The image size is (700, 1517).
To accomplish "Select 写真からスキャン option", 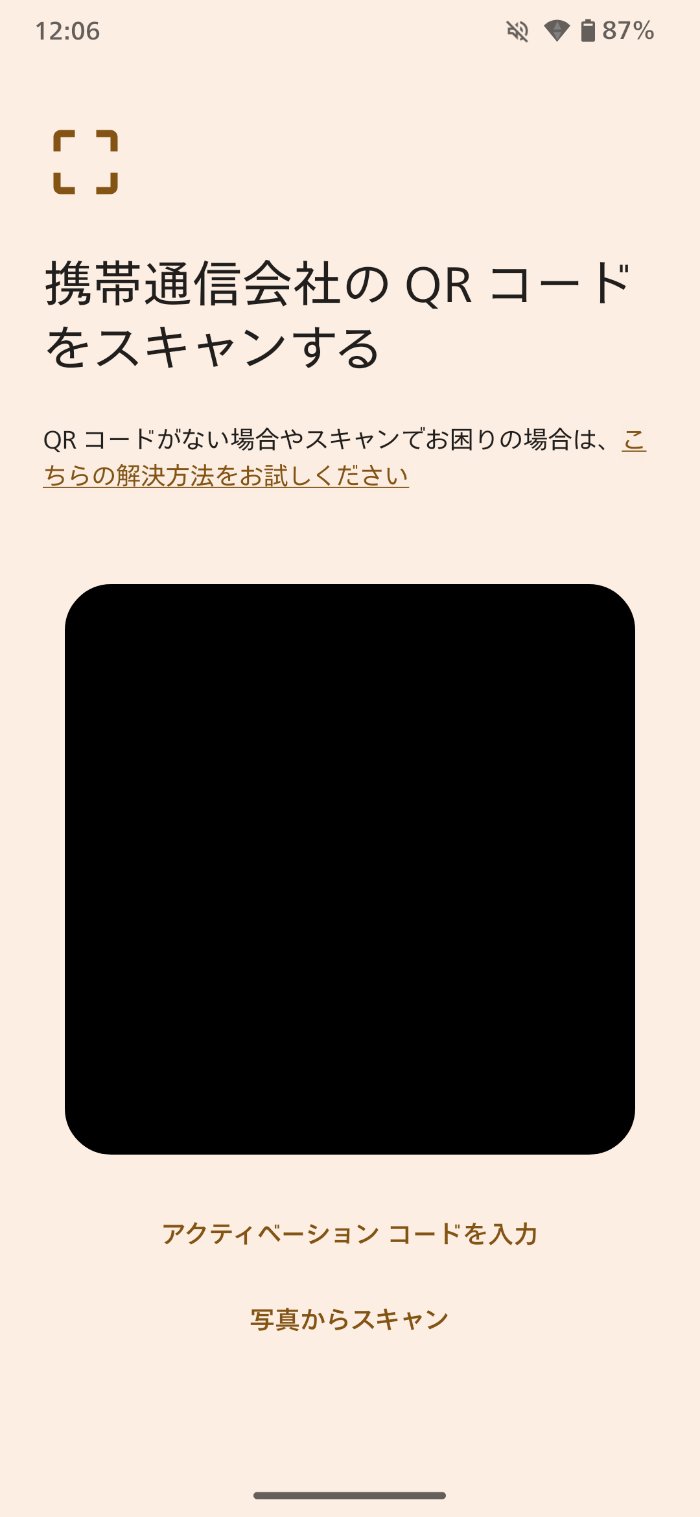I will point(350,1319).
